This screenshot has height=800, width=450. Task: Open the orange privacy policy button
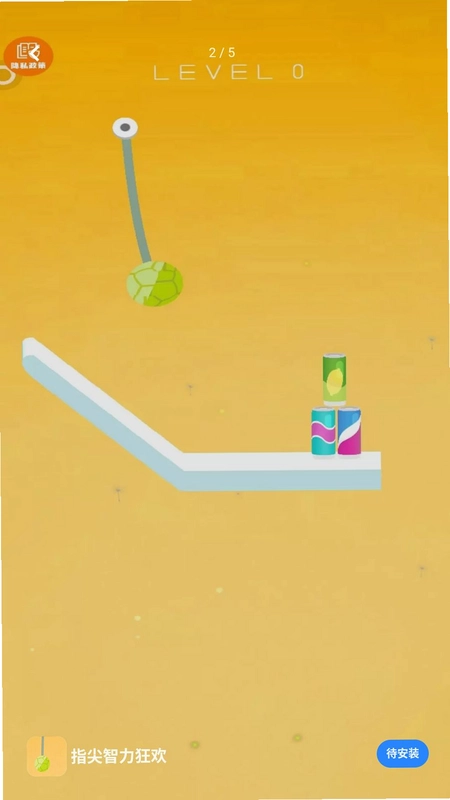coord(29,56)
